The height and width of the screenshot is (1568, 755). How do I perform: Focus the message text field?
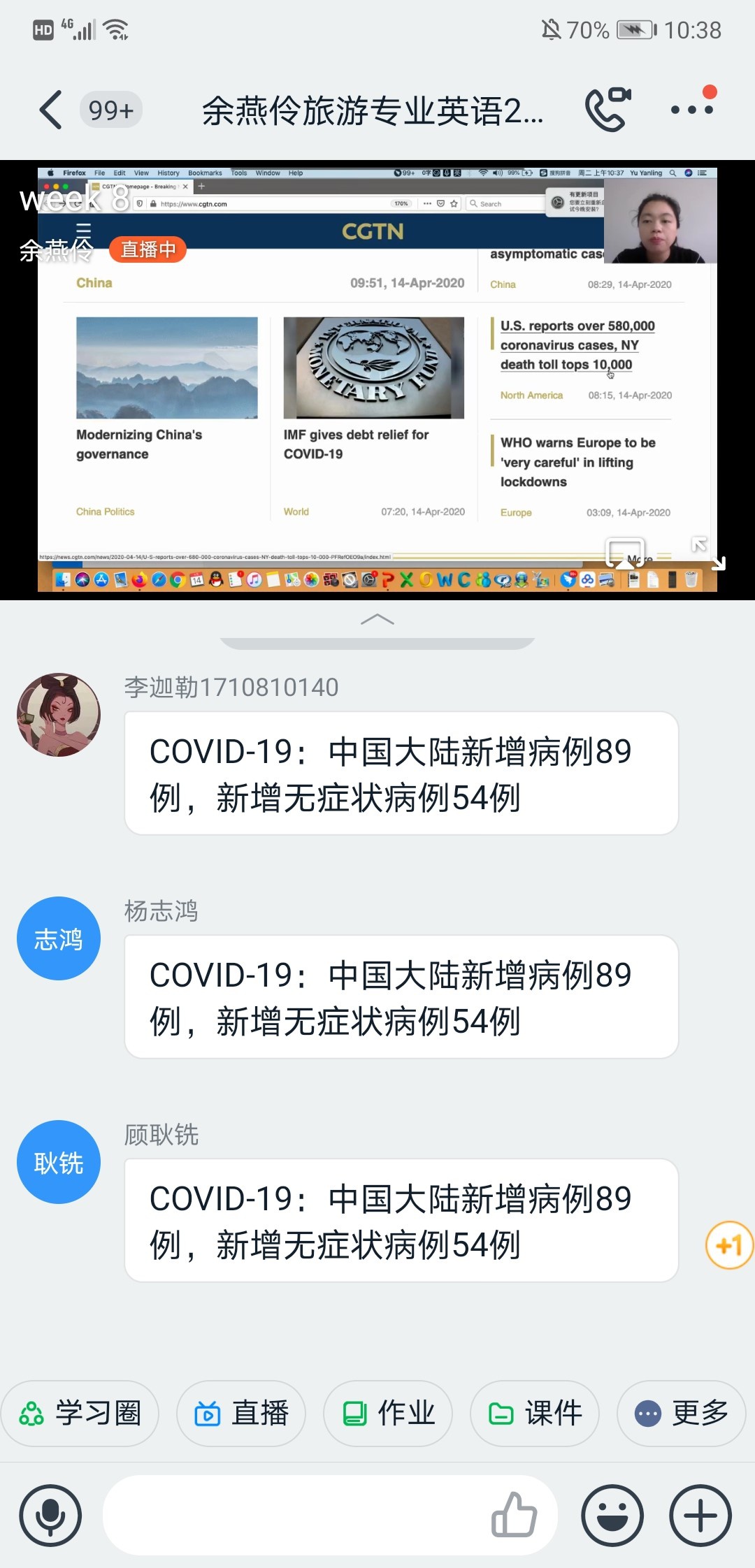[294, 1516]
